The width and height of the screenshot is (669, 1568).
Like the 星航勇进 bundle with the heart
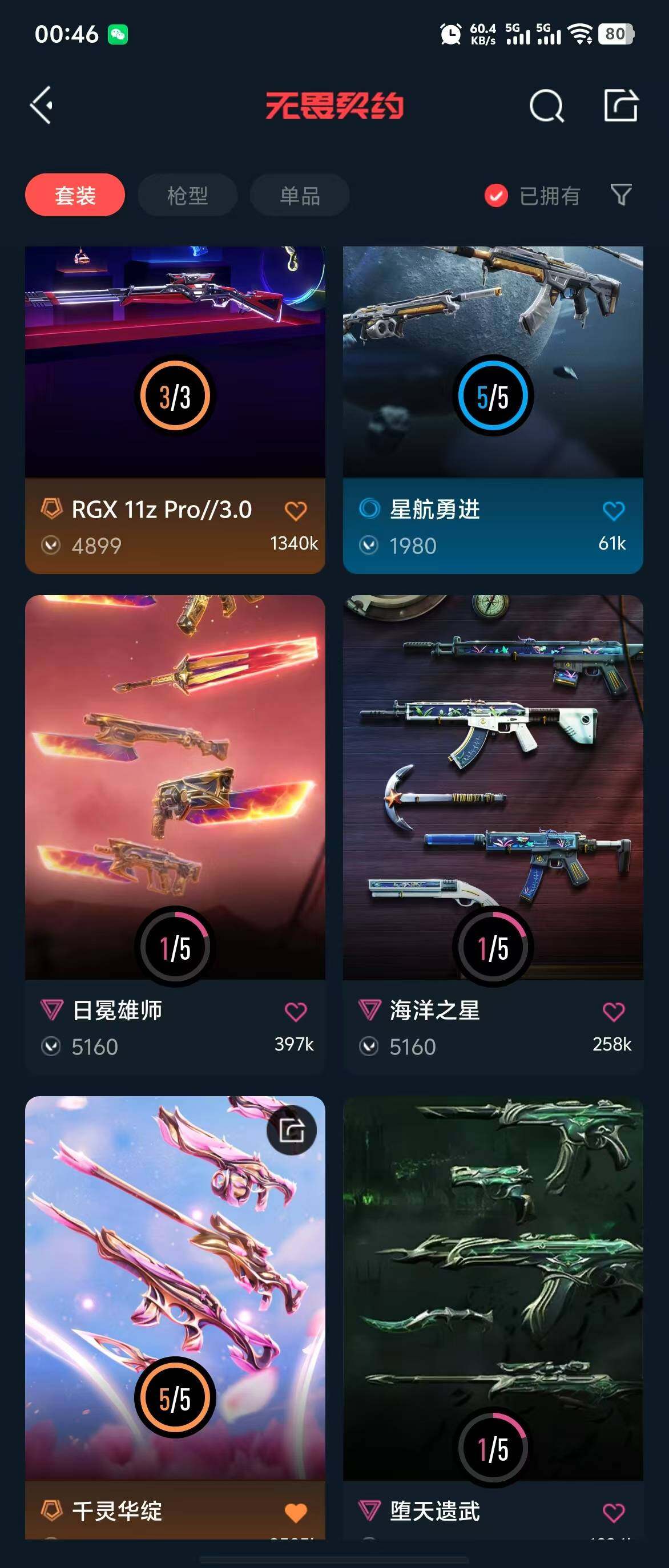point(613,510)
